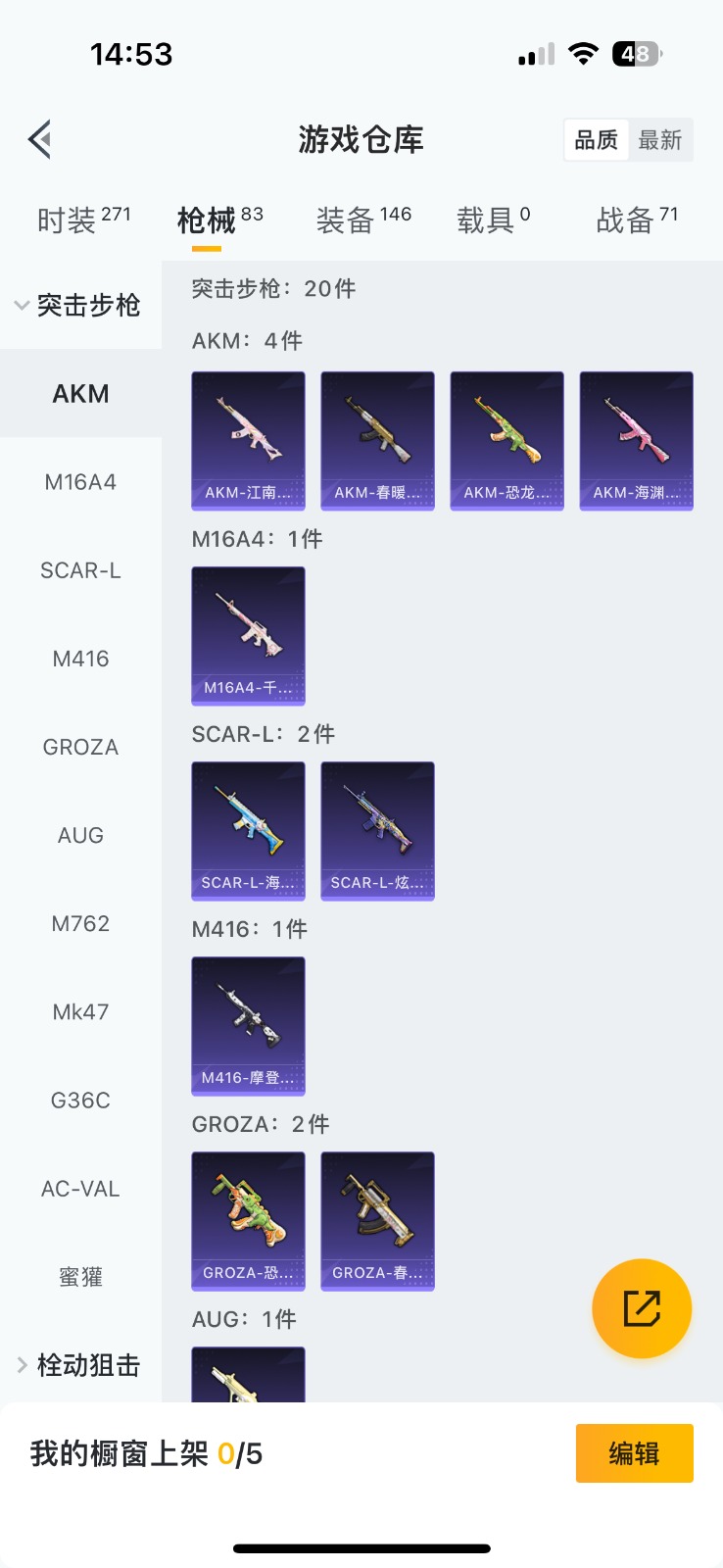This screenshot has width=723, height=1568.
Task: Collapse the 突击步枪 category
Action: tap(80, 305)
